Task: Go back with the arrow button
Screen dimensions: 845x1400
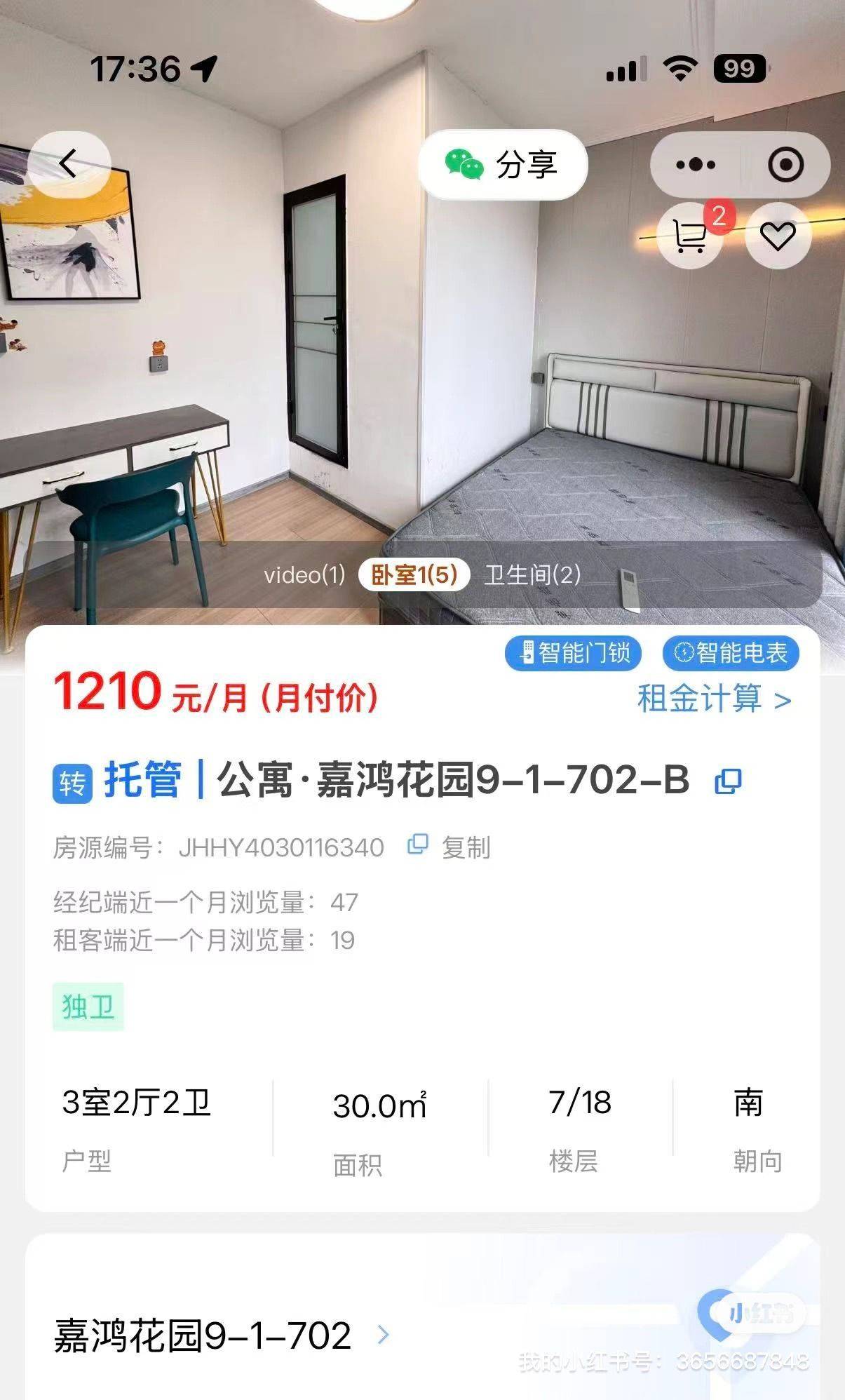Action: coord(69,164)
